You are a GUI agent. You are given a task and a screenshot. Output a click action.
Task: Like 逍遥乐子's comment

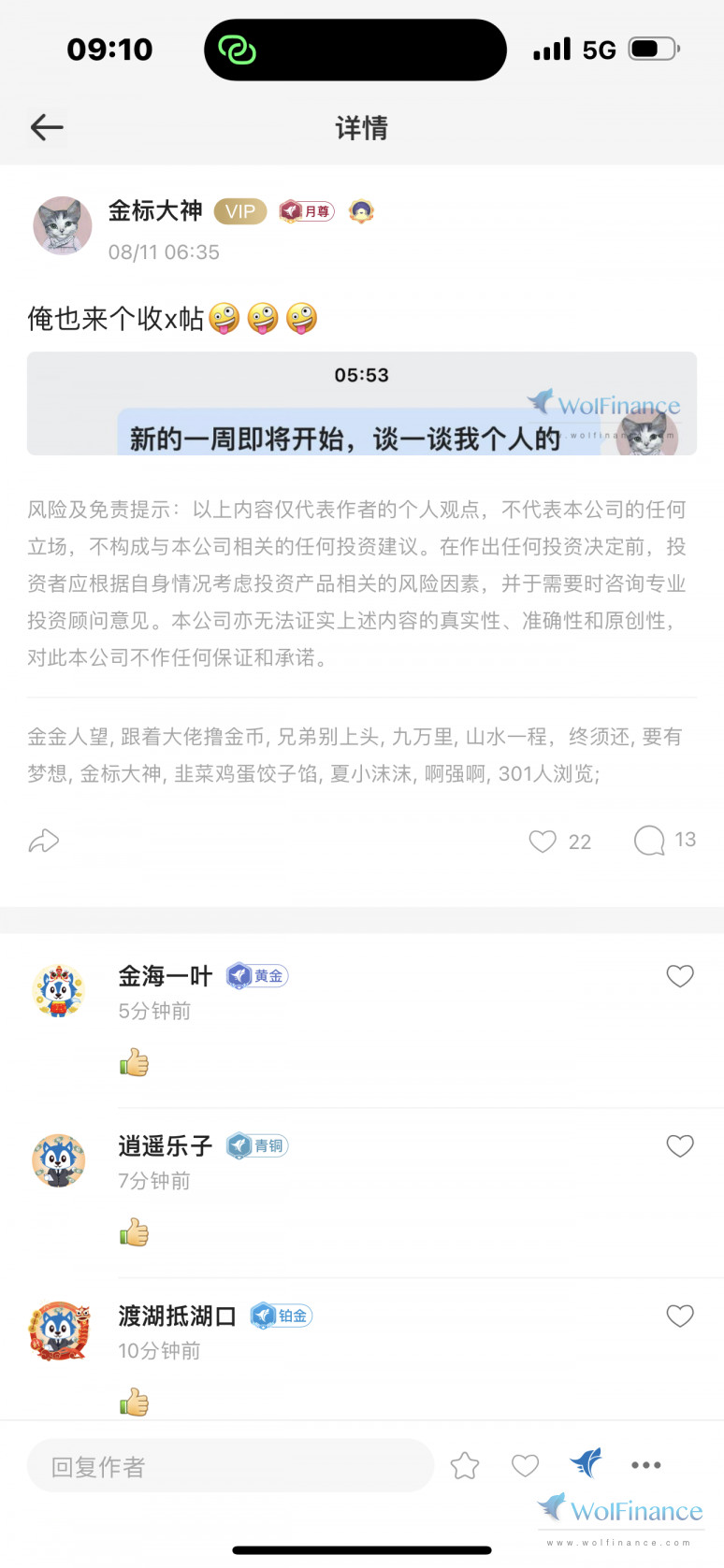coord(680,1146)
